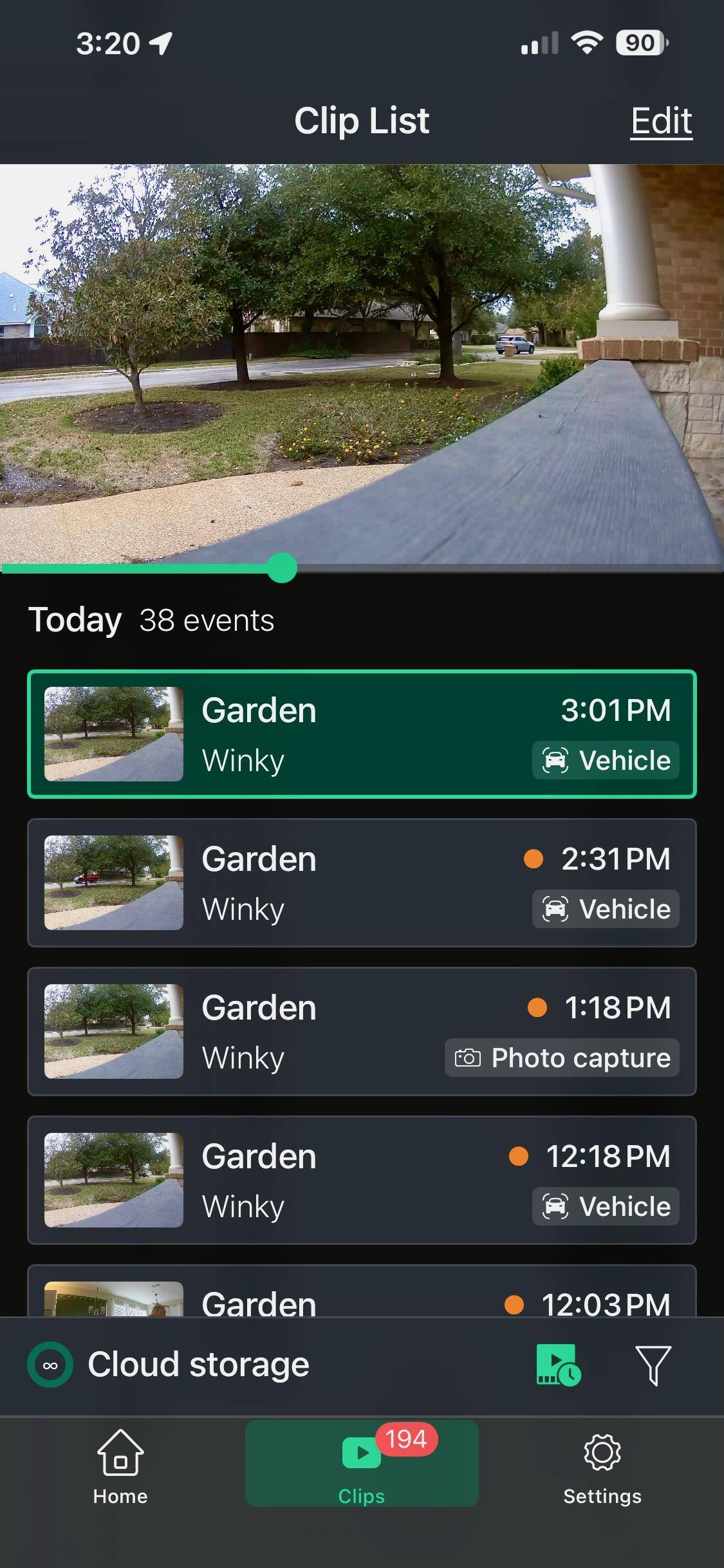This screenshot has width=724, height=1568.
Task: Tap the Cloud storage selector
Action: tap(169, 1365)
